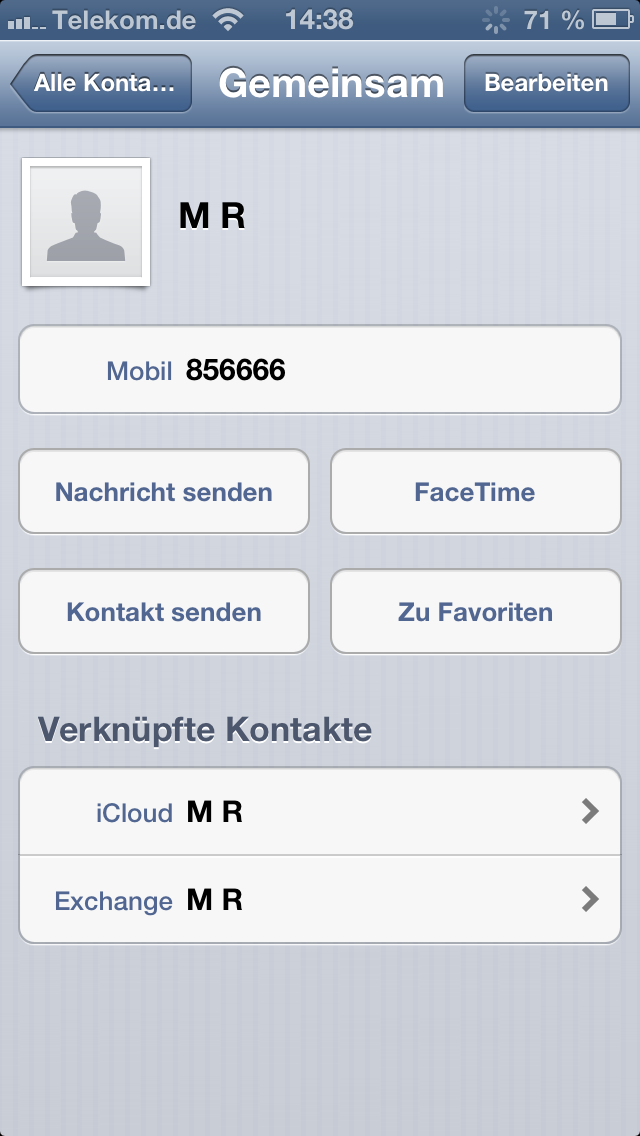Open the linked Exchange contact
640x1136 pixels.
[x=320, y=900]
